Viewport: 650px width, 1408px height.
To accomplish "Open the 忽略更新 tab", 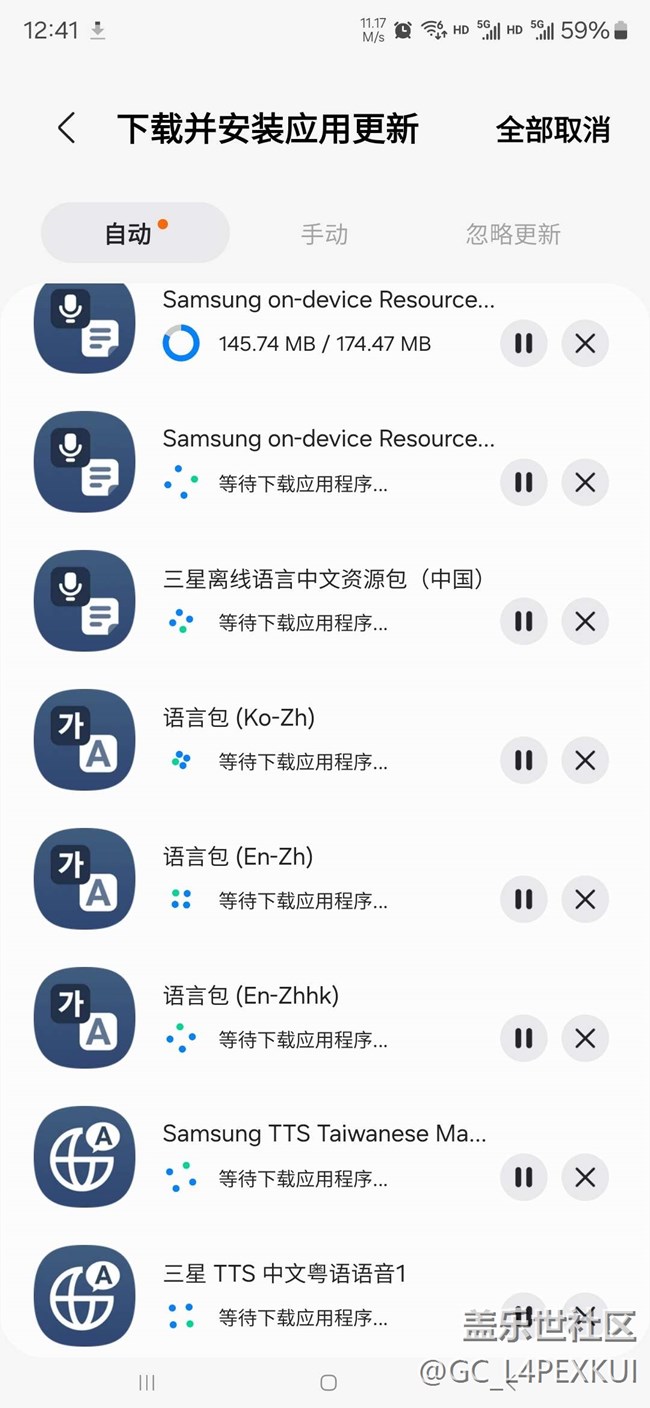I will pos(513,234).
